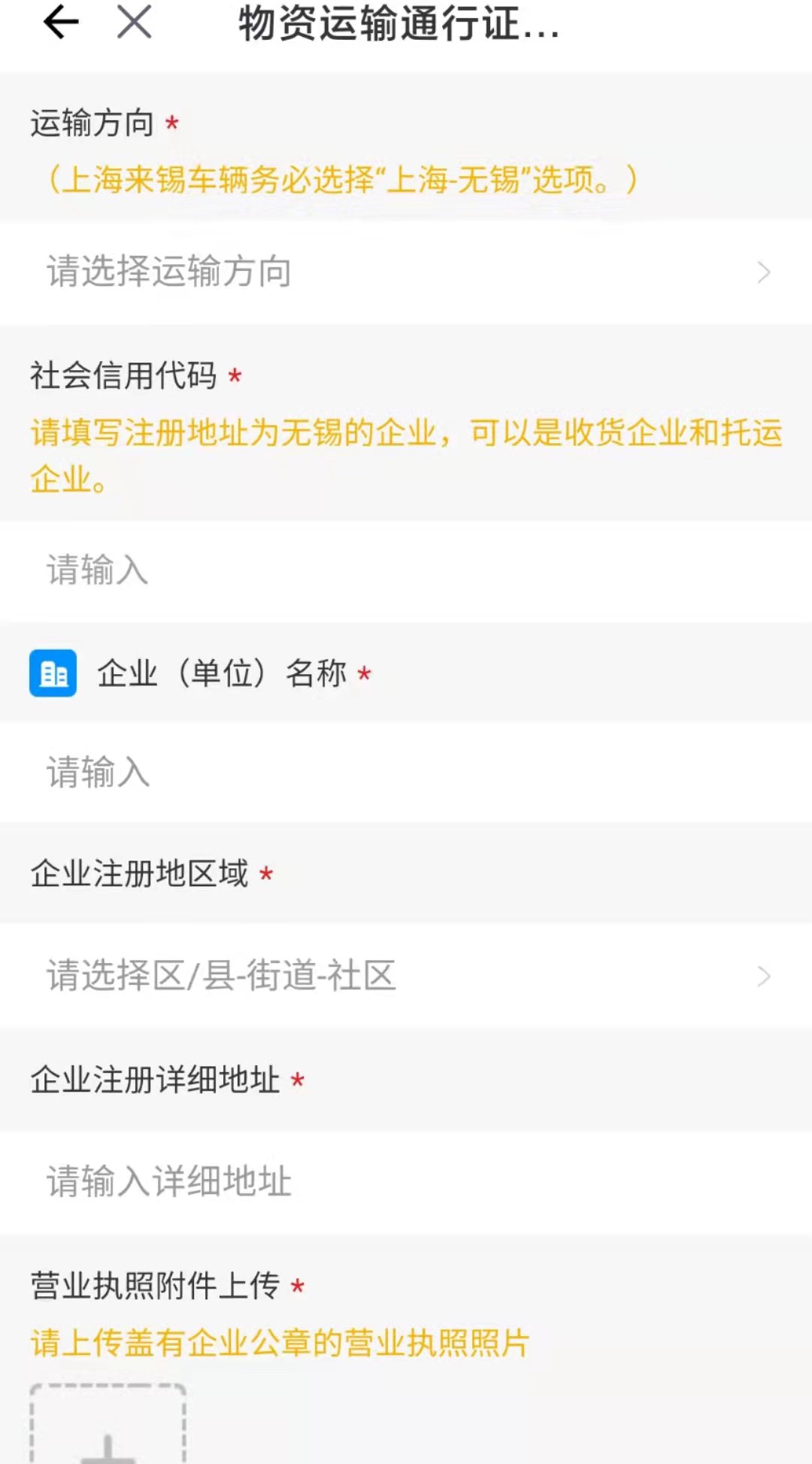Viewport: 812px width, 1464px height.
Task: Tap the 企业（单位）名称 input field
Action: (406, 772)
